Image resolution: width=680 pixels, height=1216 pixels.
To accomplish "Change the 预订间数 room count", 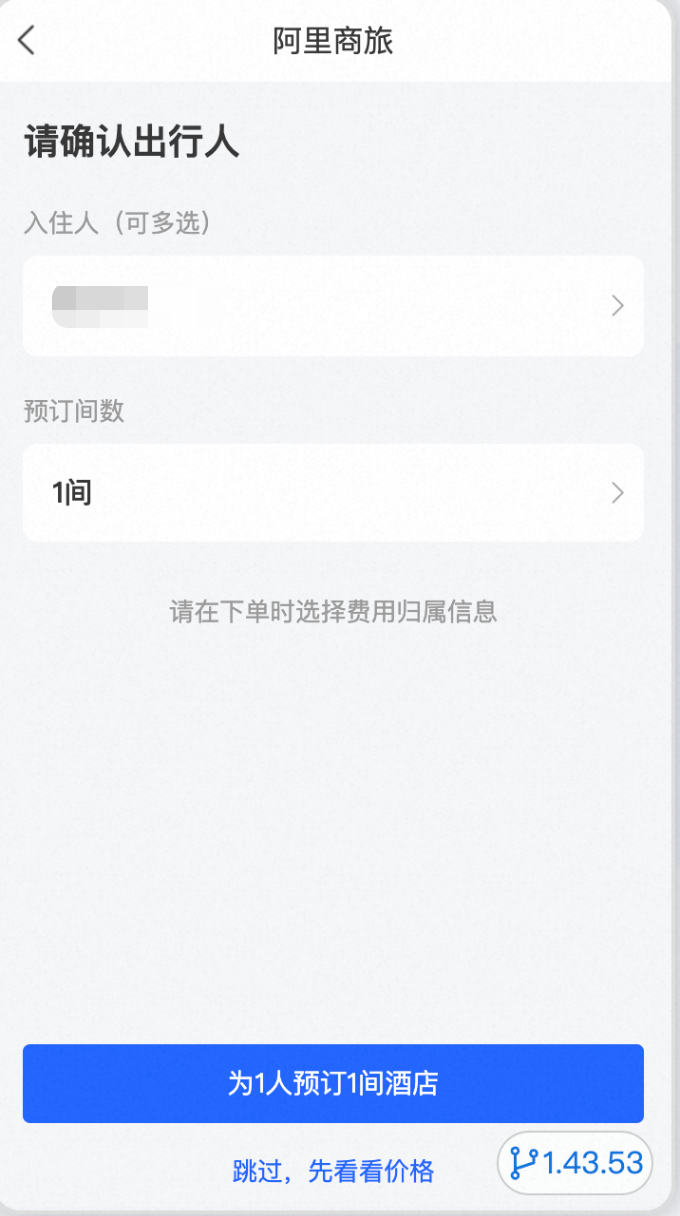I will click(x=332, y=493).
